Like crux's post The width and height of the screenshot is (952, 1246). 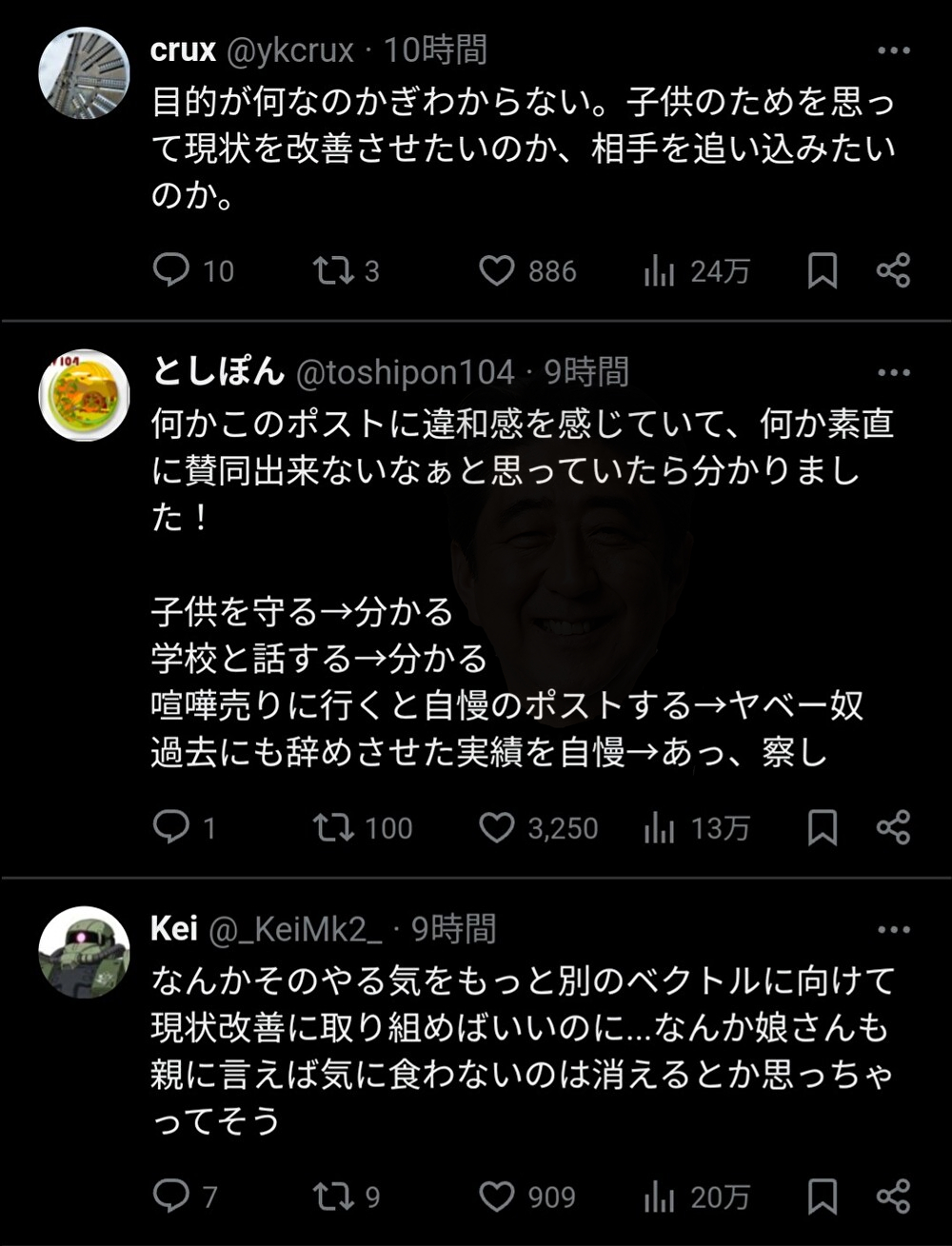coord(496,271)
